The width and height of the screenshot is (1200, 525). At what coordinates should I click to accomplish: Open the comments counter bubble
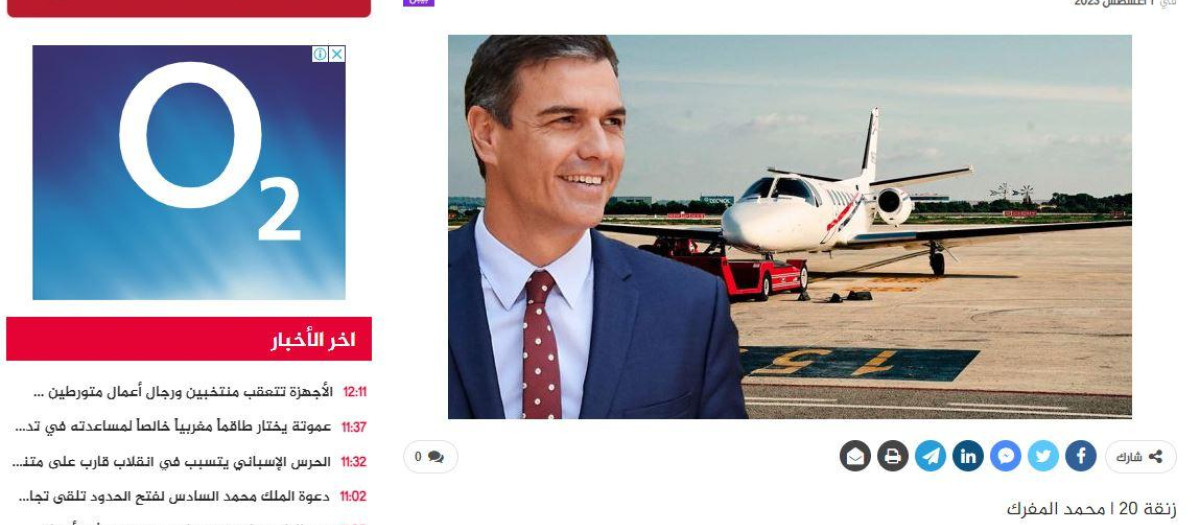point(430,457)
